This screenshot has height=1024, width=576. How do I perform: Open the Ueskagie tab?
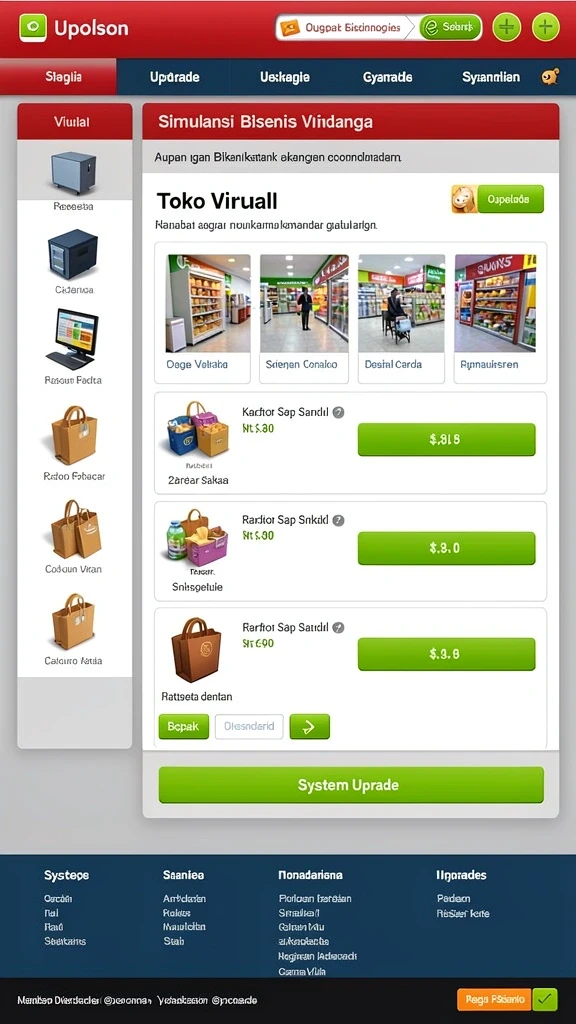[285, 77]
